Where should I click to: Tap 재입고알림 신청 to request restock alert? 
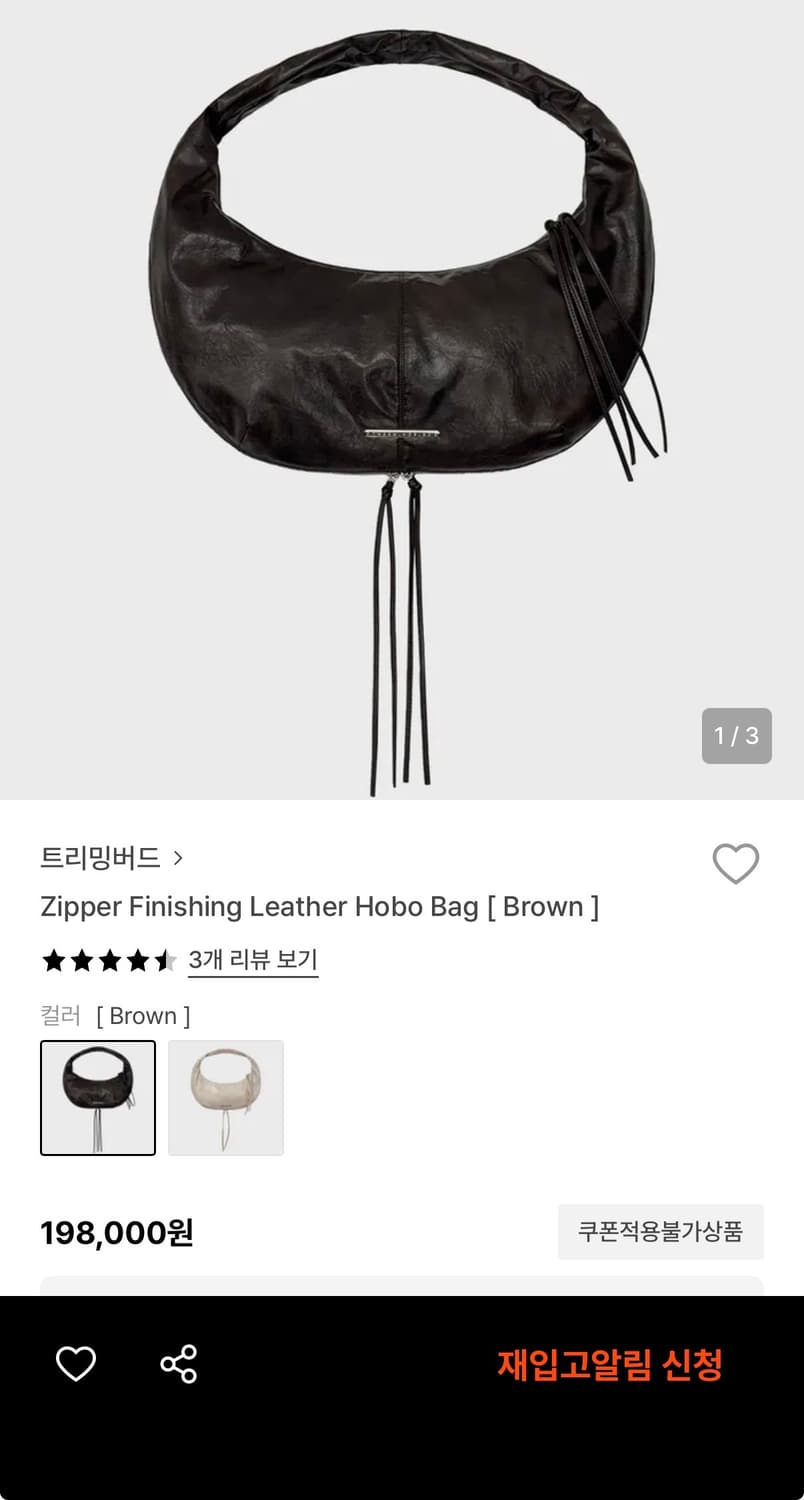click(x=608, y=1366)
